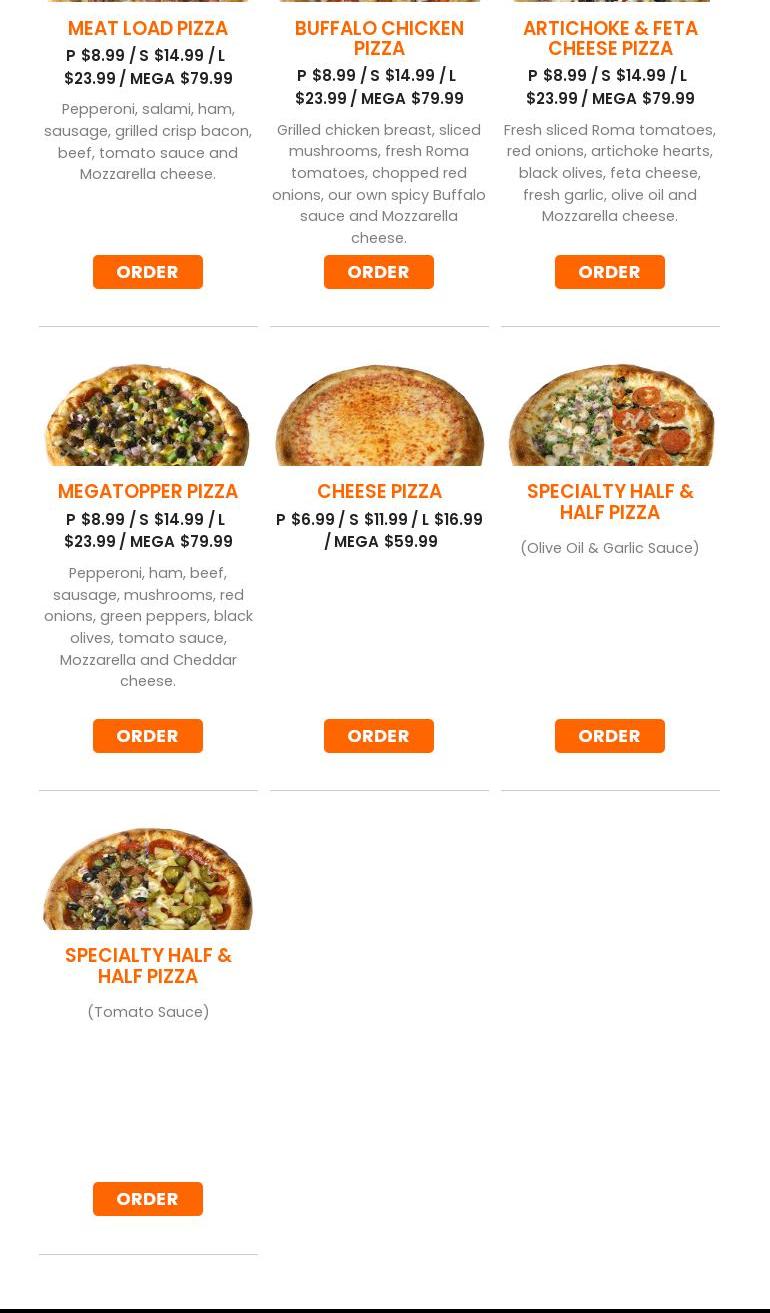Order the Buffalo Chicken Pizza

tap(379, 272)
